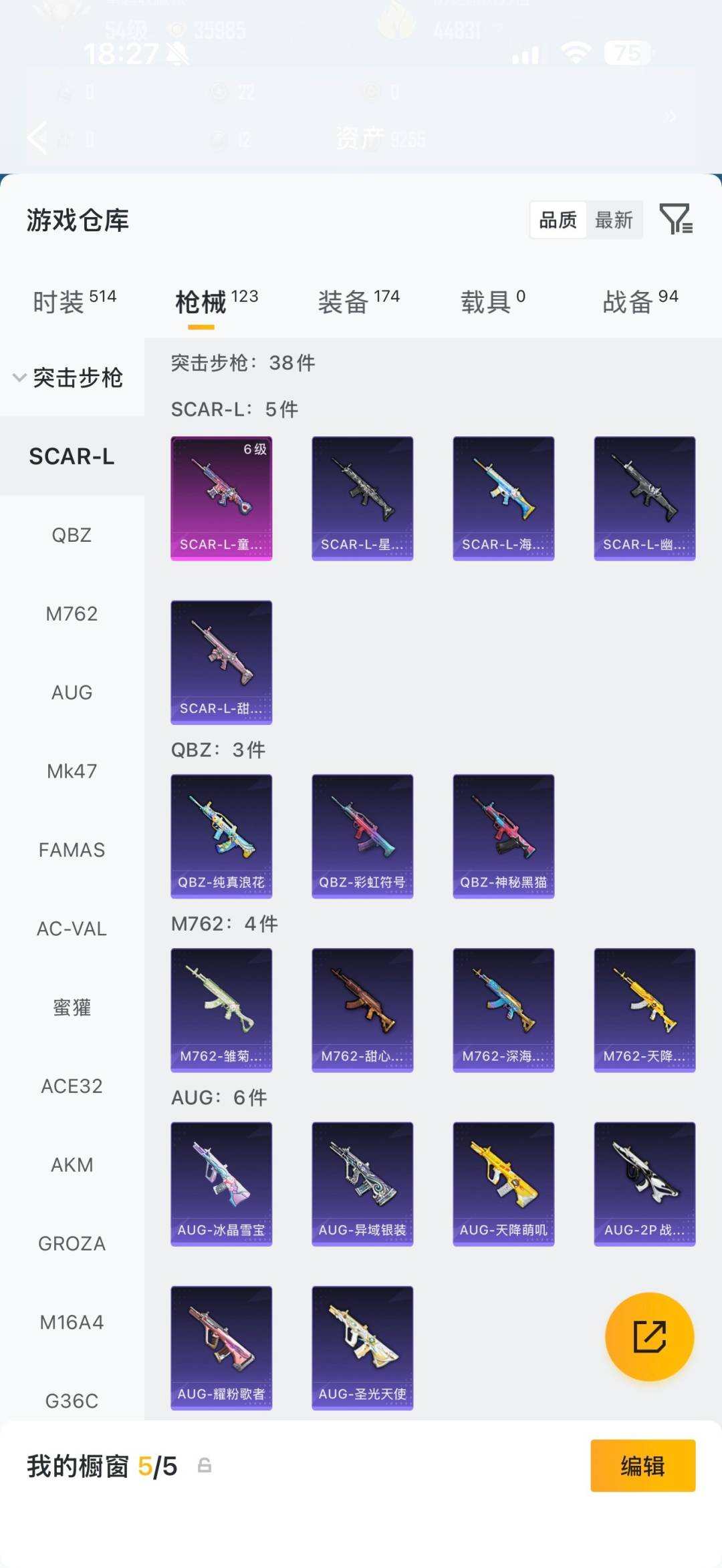Select the 品质 sort option
The height and width of the screenshot is (1568, 722).
pyautogui.click(x=558, y=220)
